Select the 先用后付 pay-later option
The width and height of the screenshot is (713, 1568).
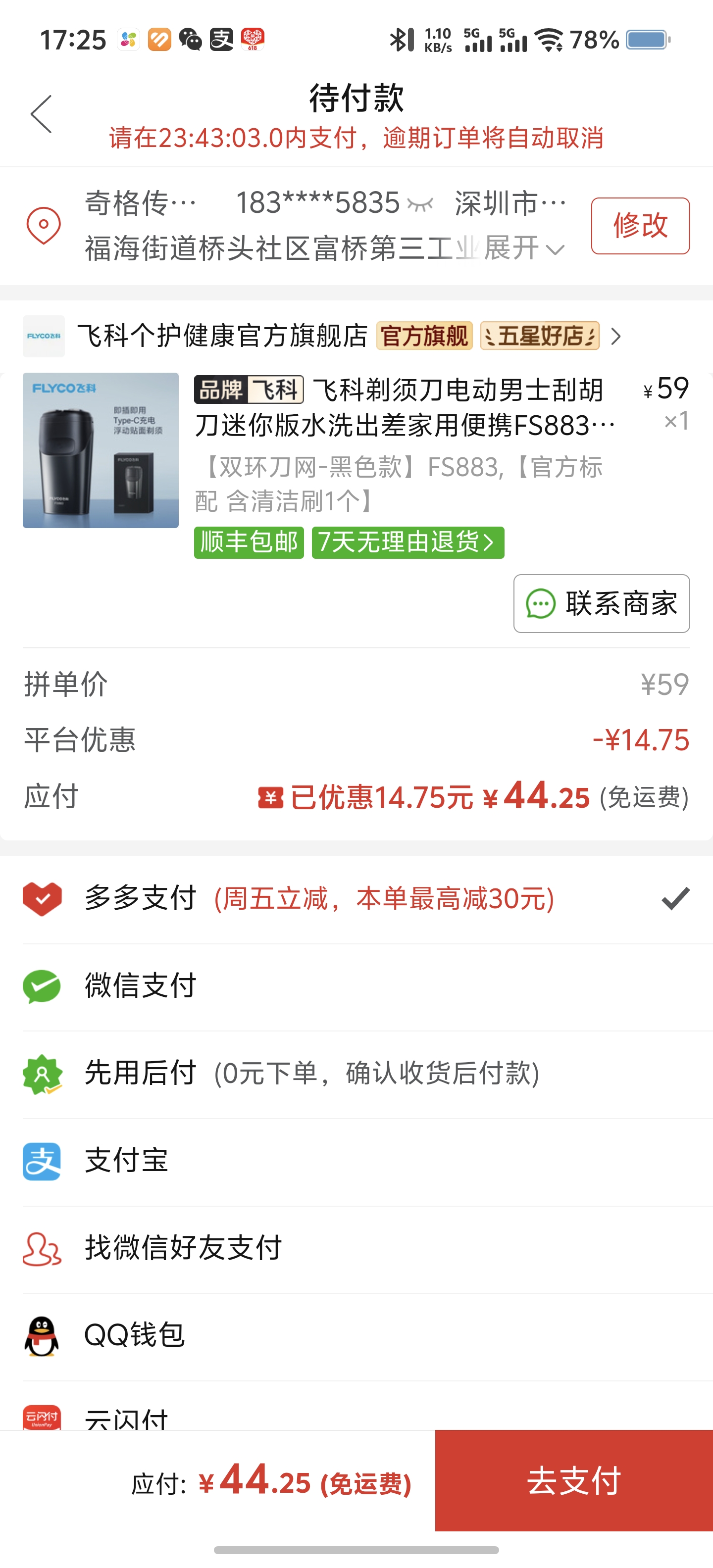click(356, 1073)
